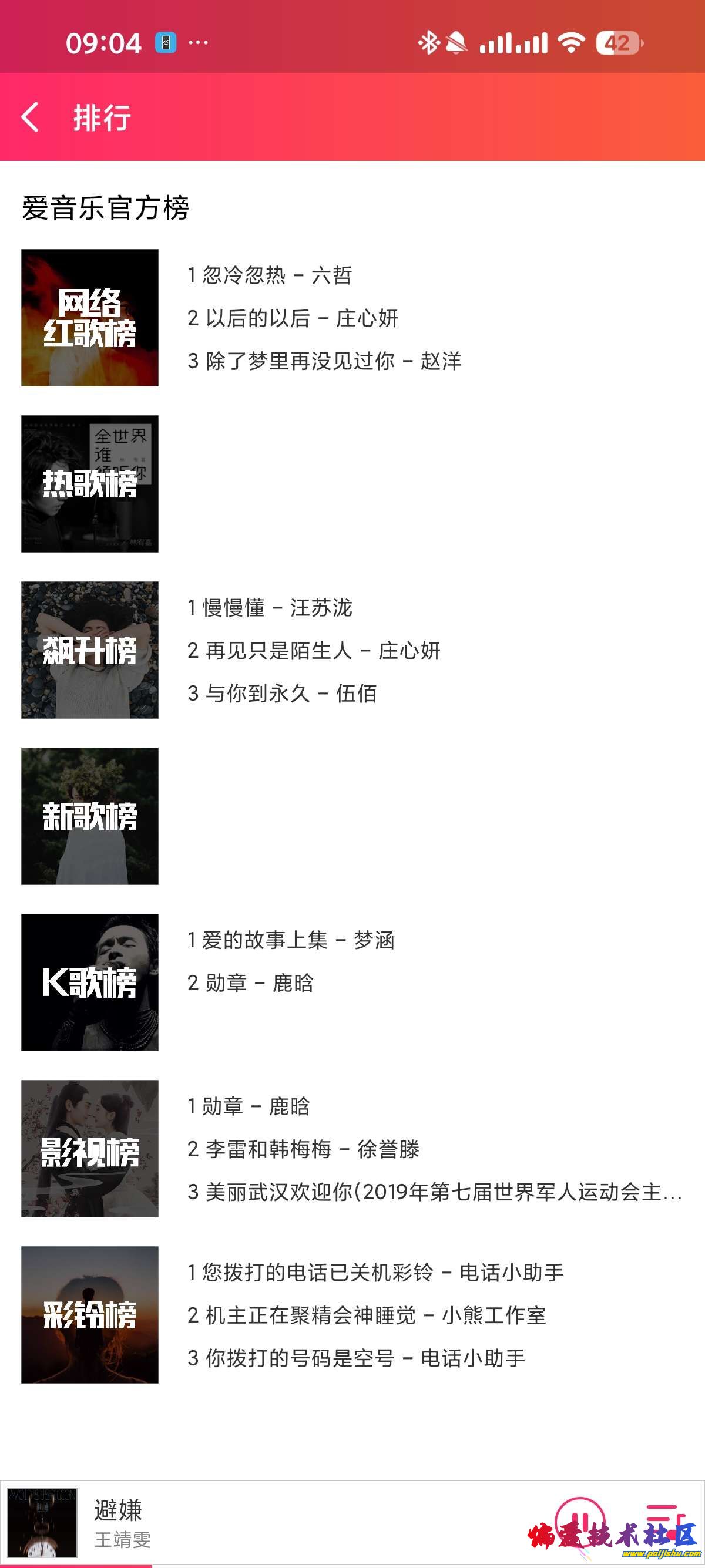The image size is (705, 1568).
Task: Open the 网络红歌榜 chart
Action: pyautogui.click(x=89, y=317)
